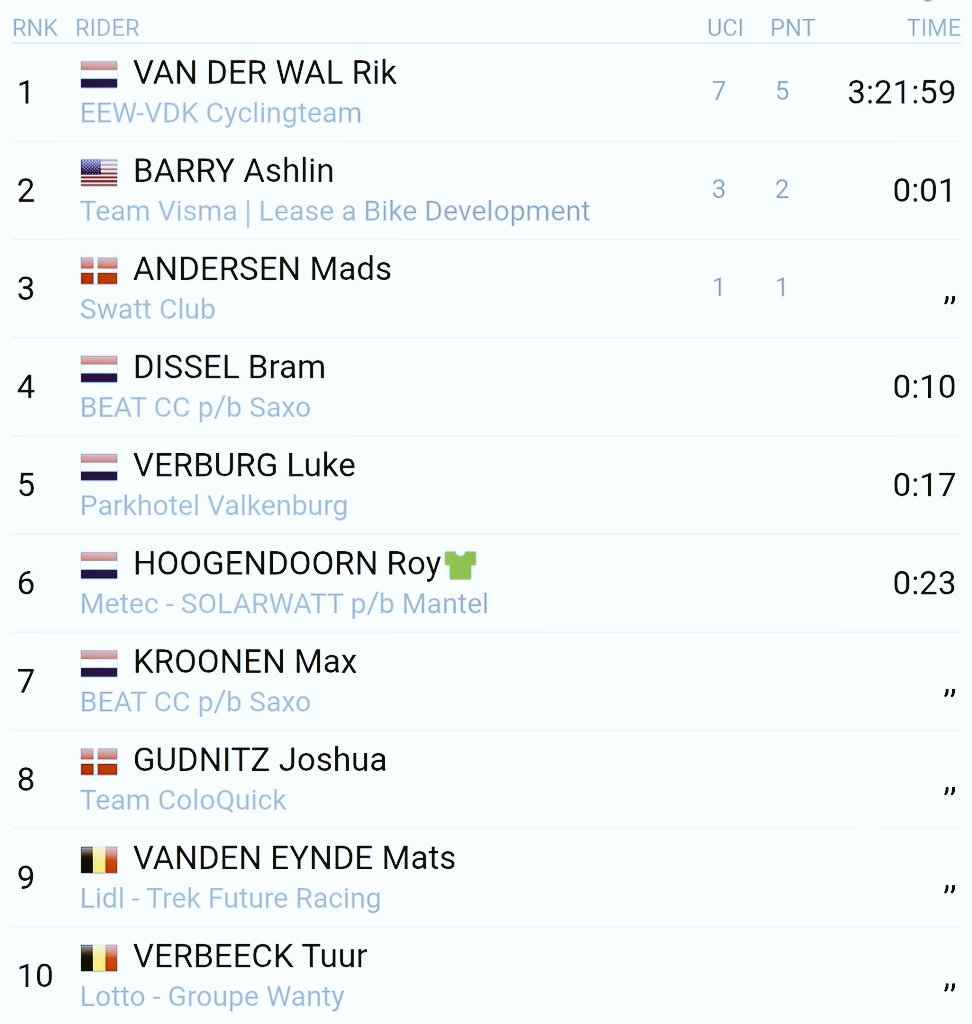Viewport: 972px width, 1024px height.
Task: Tap BEAT CC p/b Saxo under KROONEN Max
Action: point(195,702)
